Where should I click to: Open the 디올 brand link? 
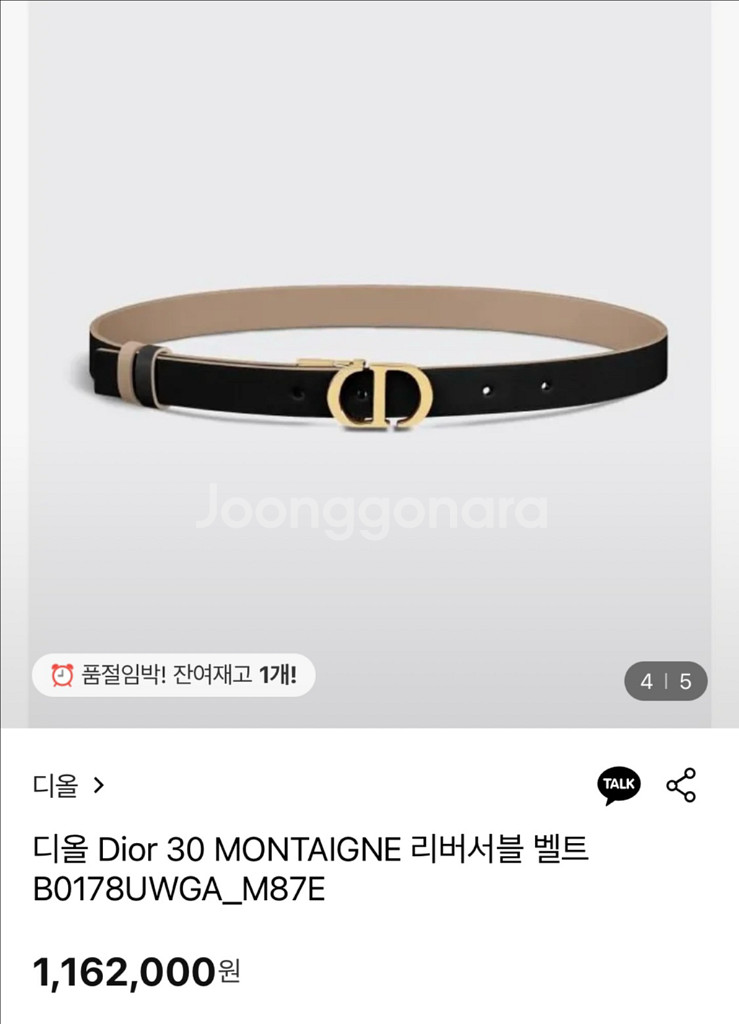67,786
